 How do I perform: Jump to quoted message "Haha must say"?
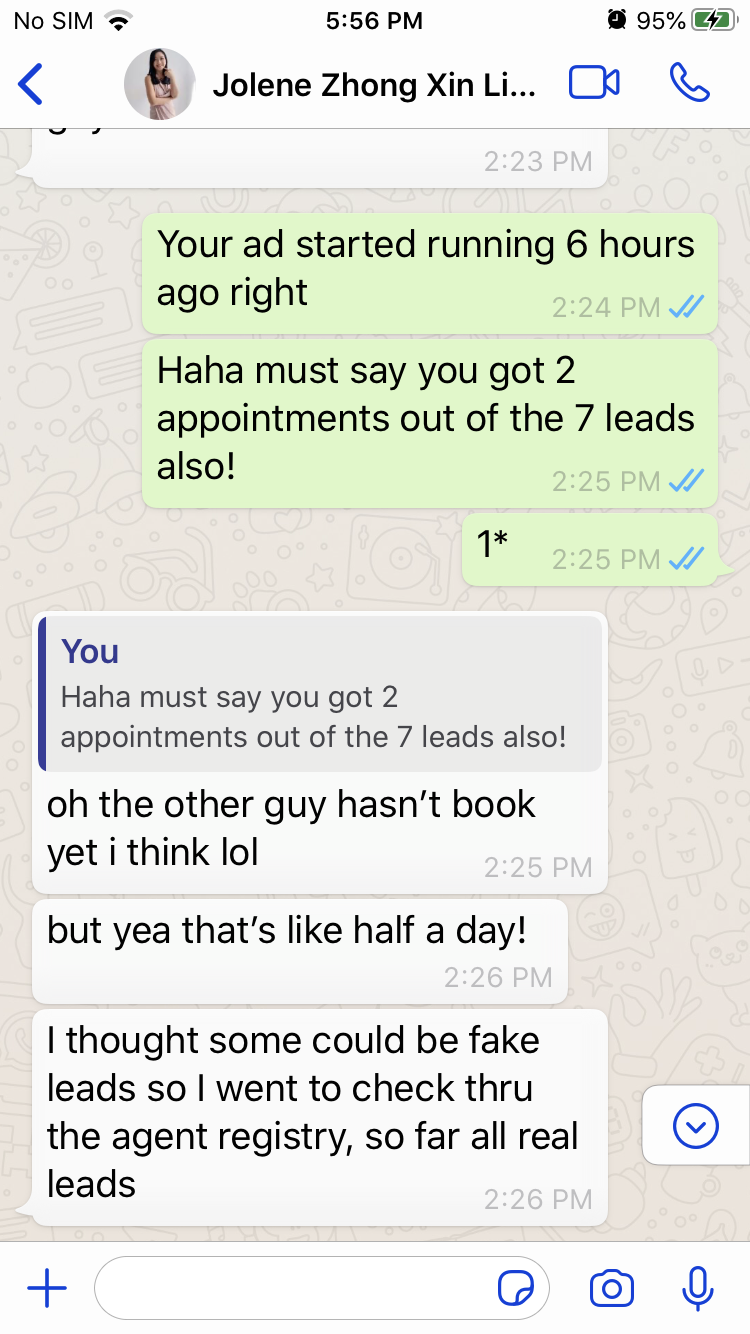click(320, 695)
